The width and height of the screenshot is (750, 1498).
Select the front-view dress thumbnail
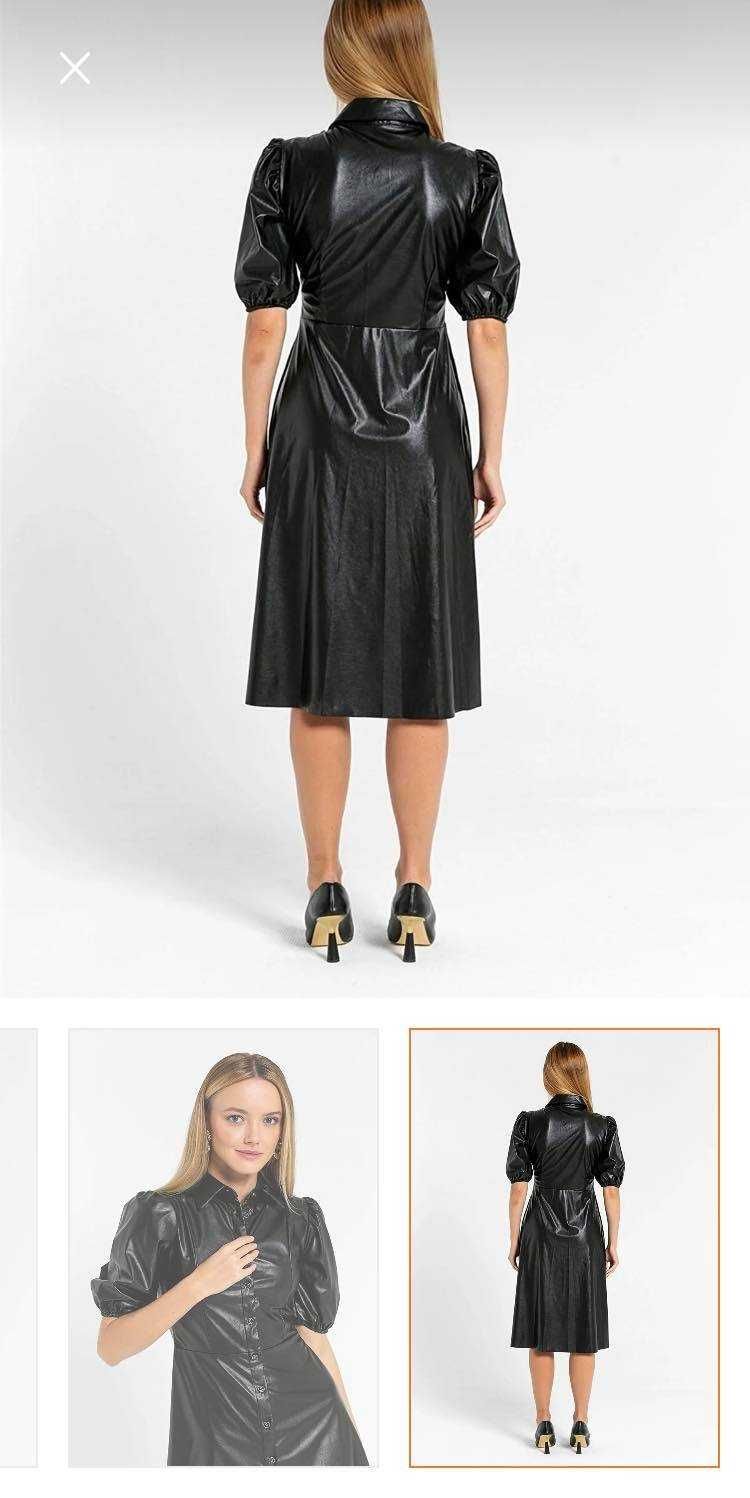coord(223,1247)
